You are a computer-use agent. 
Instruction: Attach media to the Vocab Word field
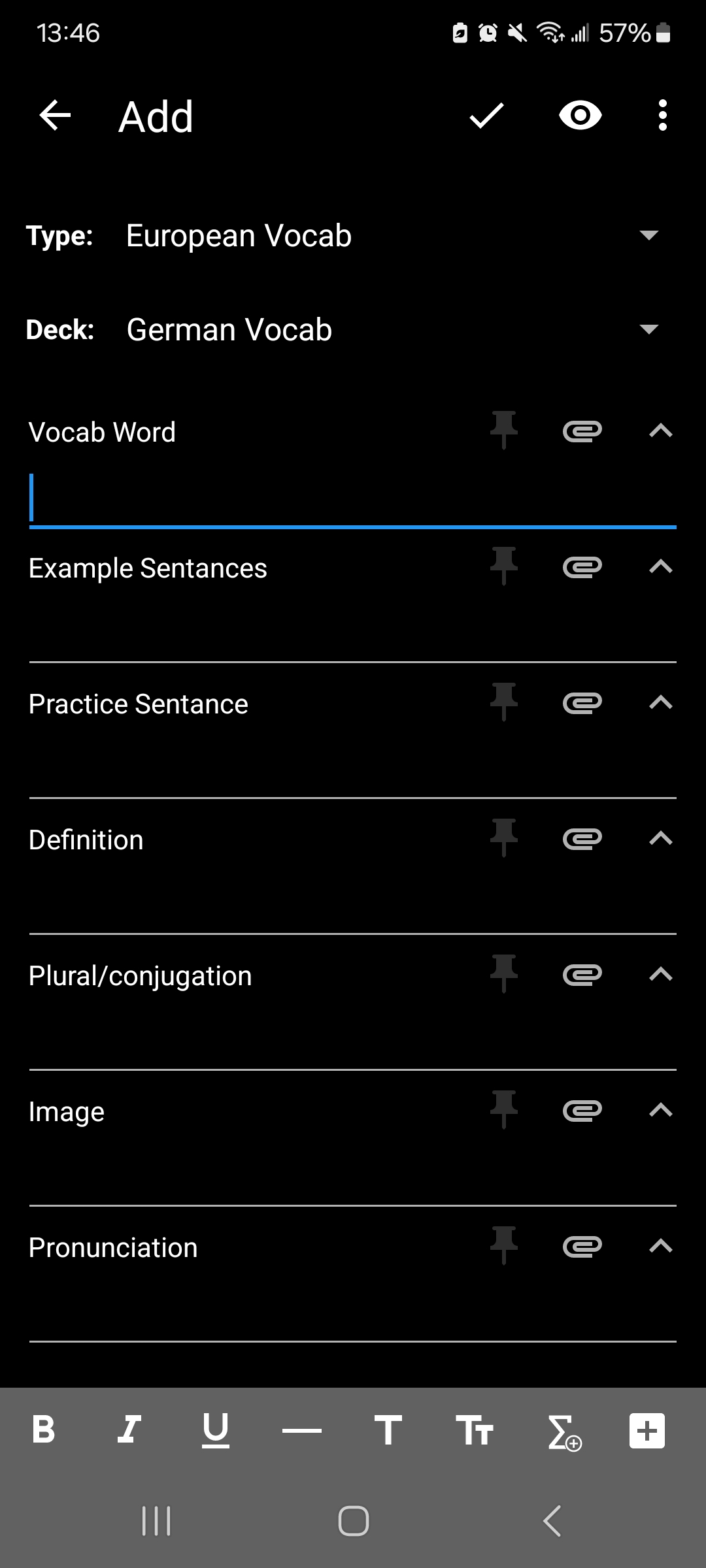tap(581, 431)
